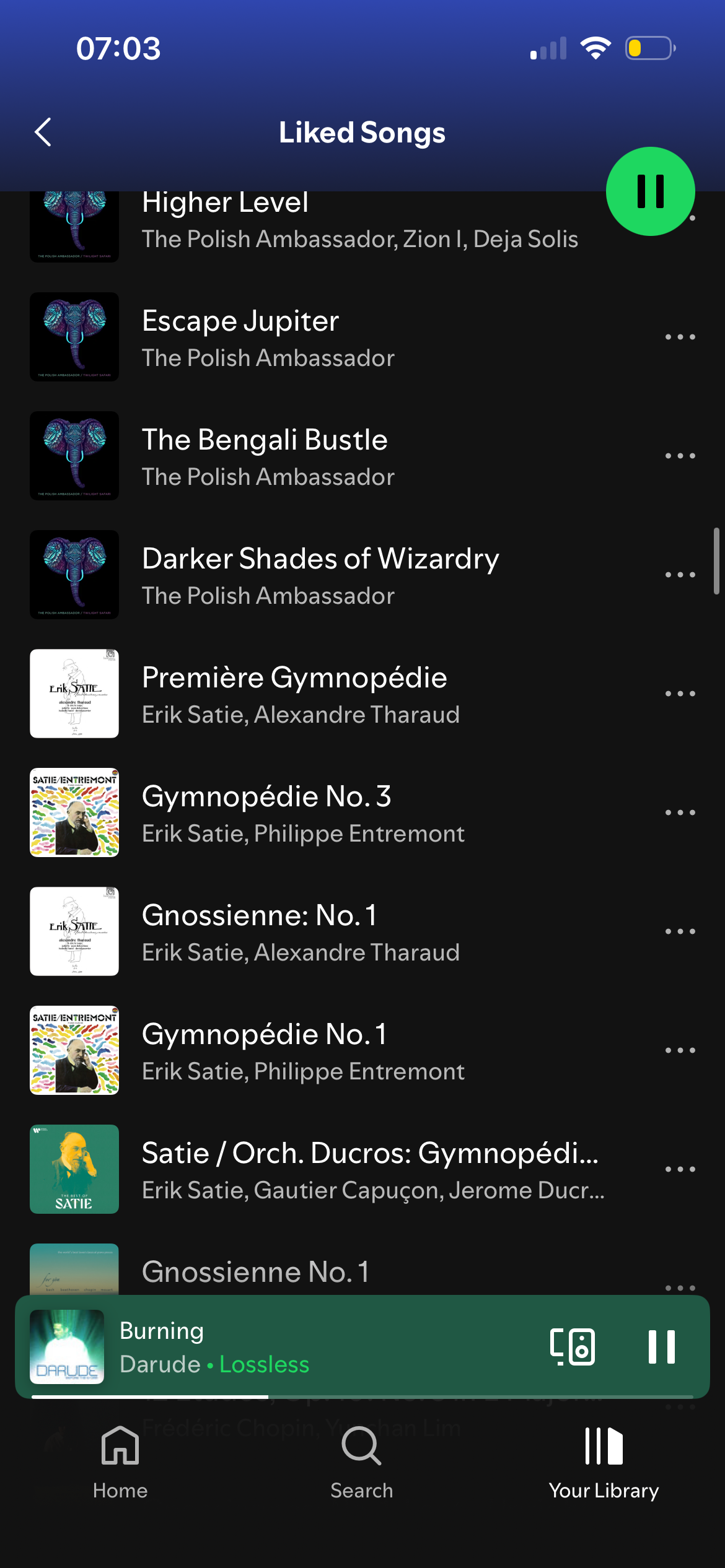Switch to the Search tab

pyautogui.click(x=361, y=1461)
